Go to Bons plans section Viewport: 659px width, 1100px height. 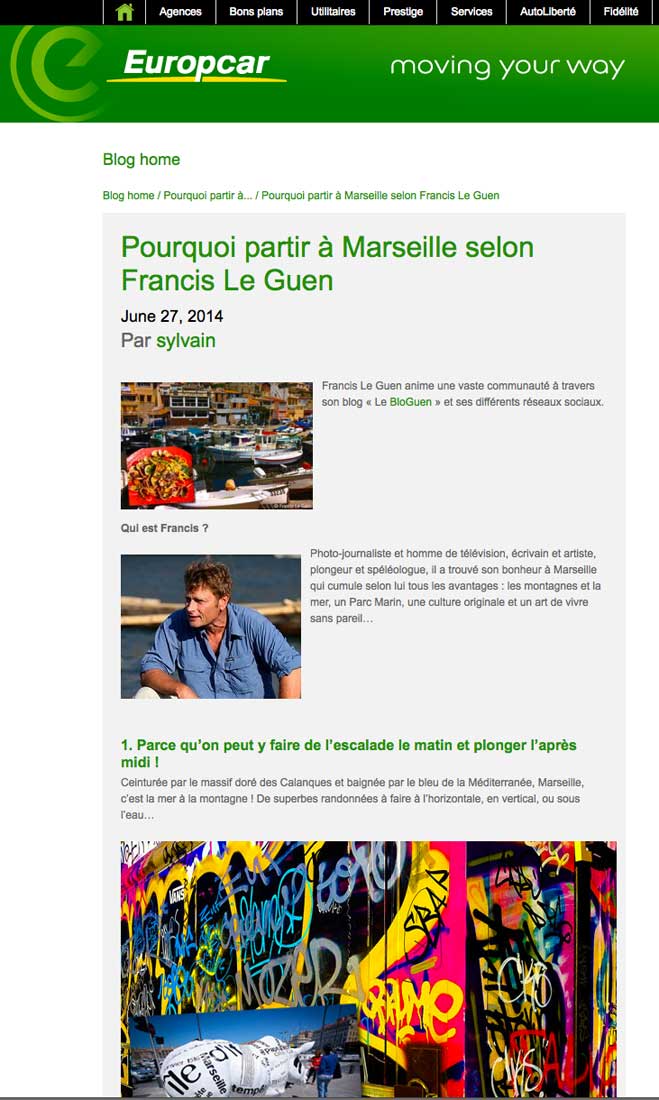pyautogui.click(x=255, y=12)
